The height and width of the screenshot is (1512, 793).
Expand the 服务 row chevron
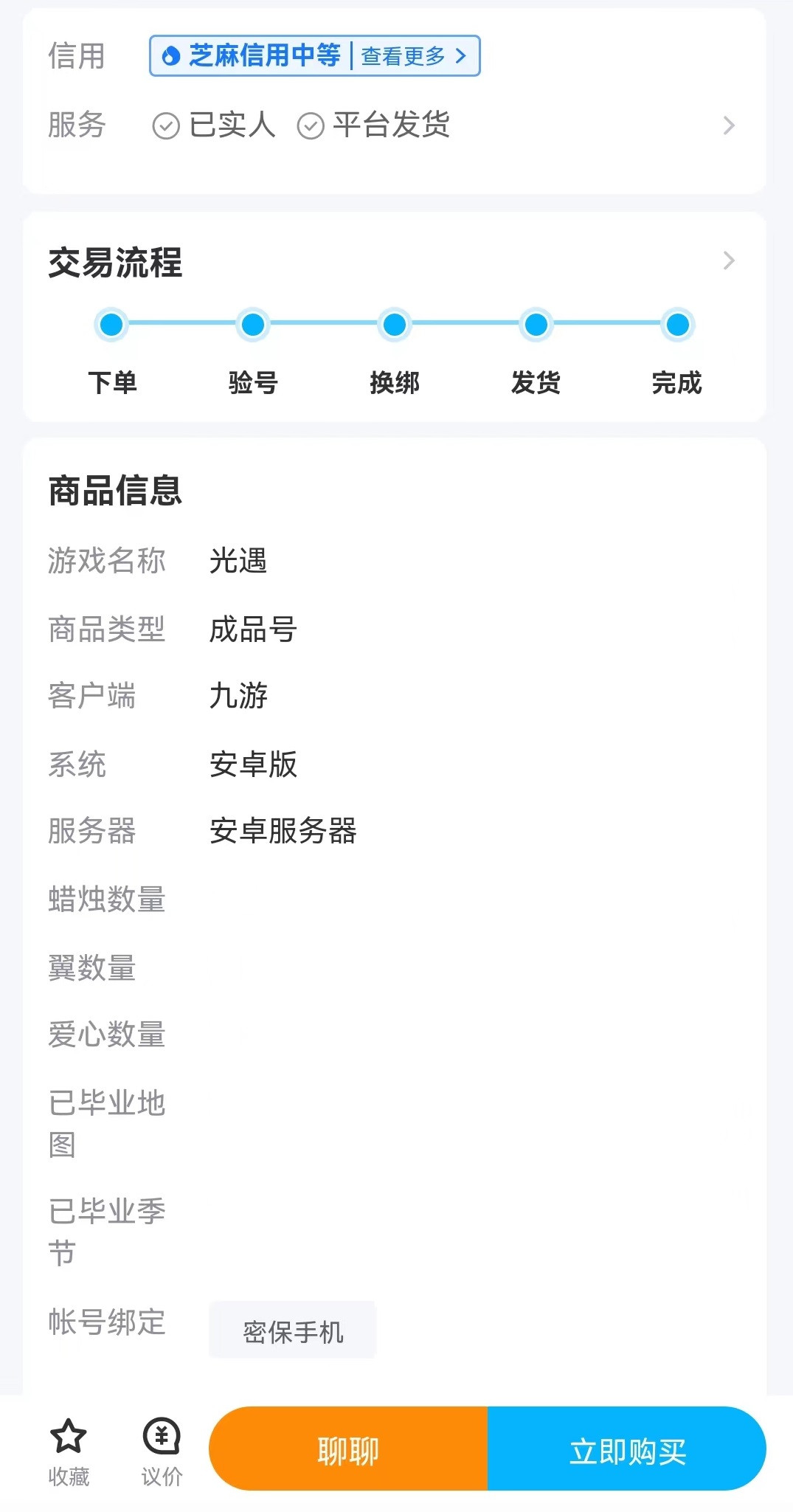coord(729,125)
